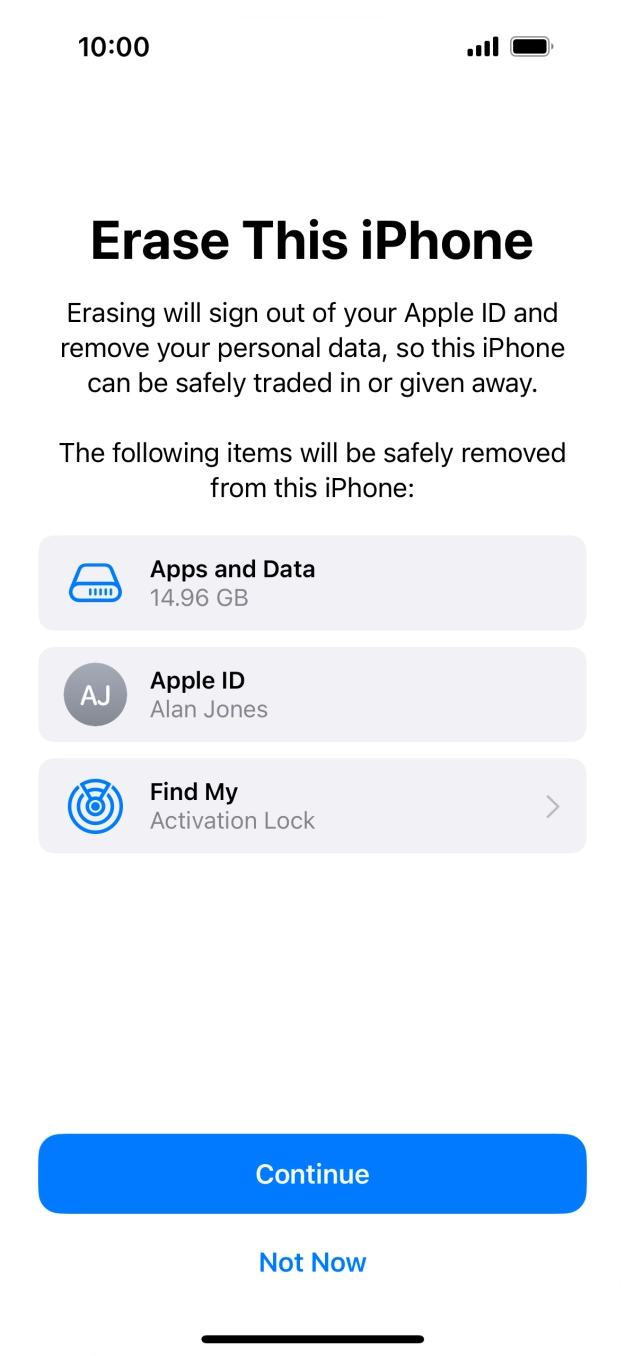Tap Continue to erase this iPhone

pos(312,1173)
